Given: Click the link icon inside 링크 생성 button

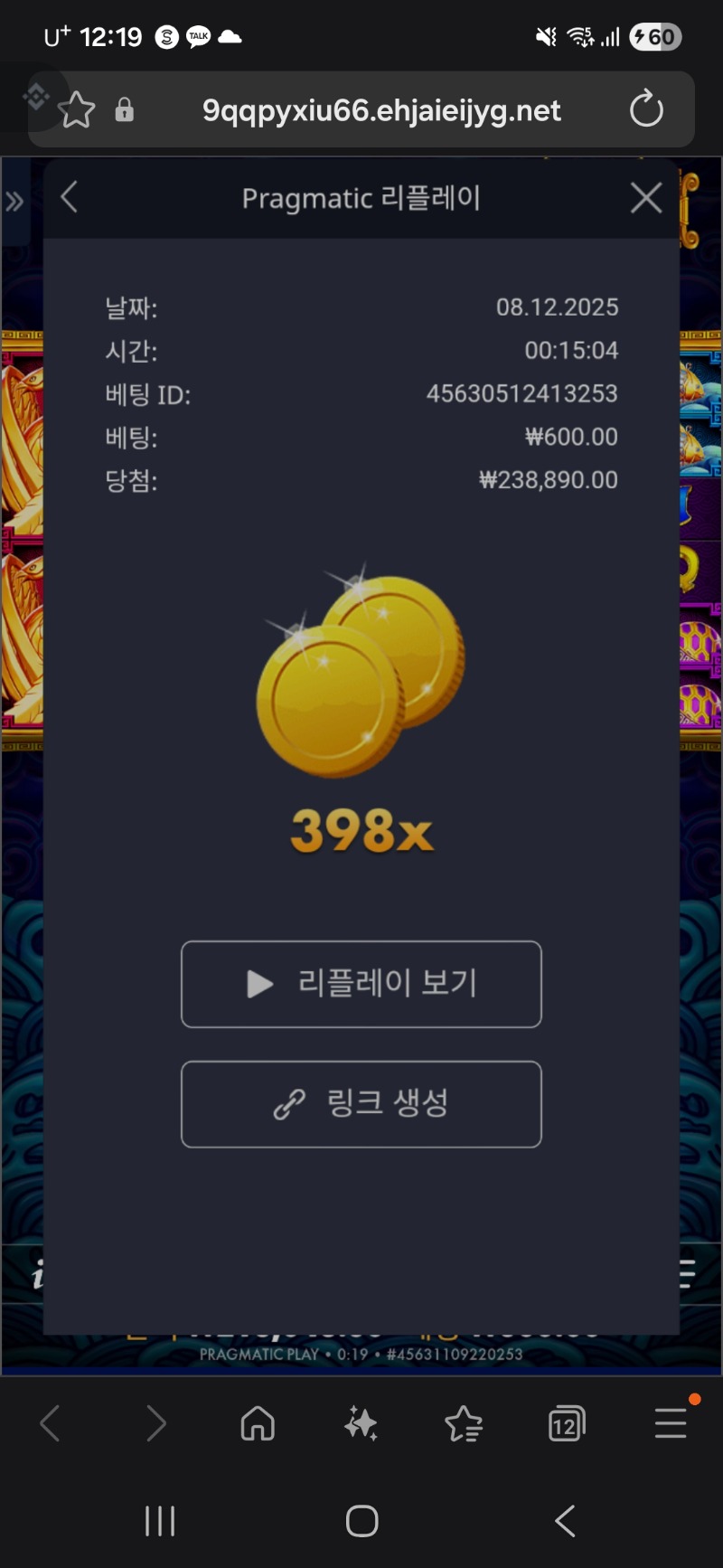Looking at the screenshot, I should click(291, 1104).
